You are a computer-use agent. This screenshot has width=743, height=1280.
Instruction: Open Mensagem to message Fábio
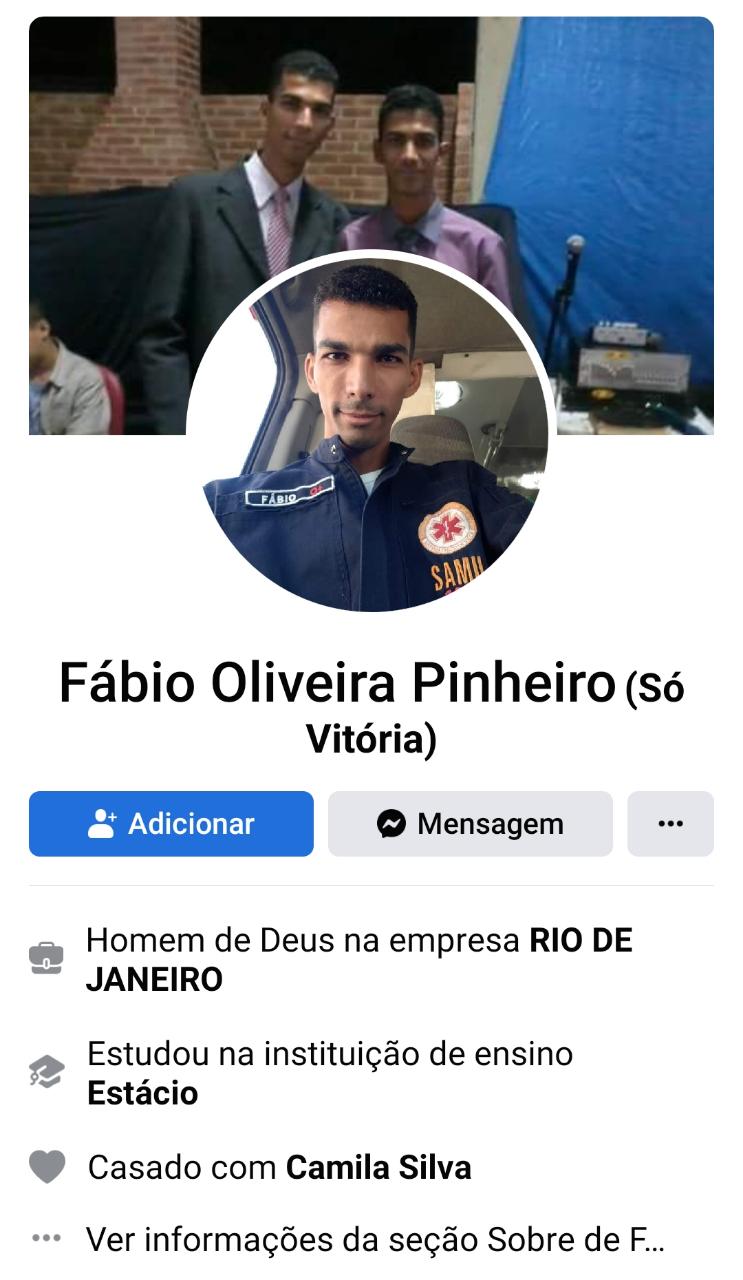[470, 824]
